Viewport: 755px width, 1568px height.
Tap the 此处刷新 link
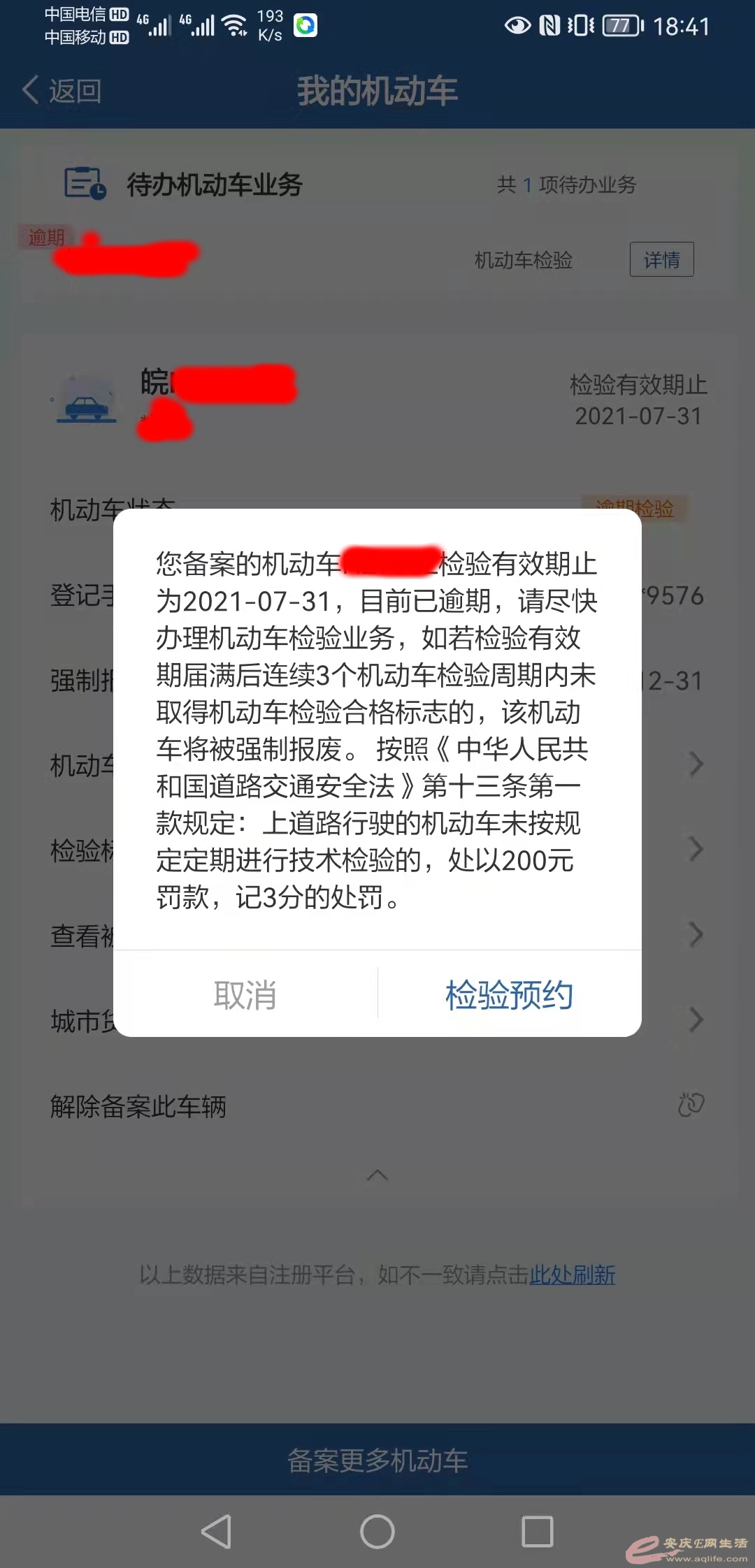[572, 1275]
